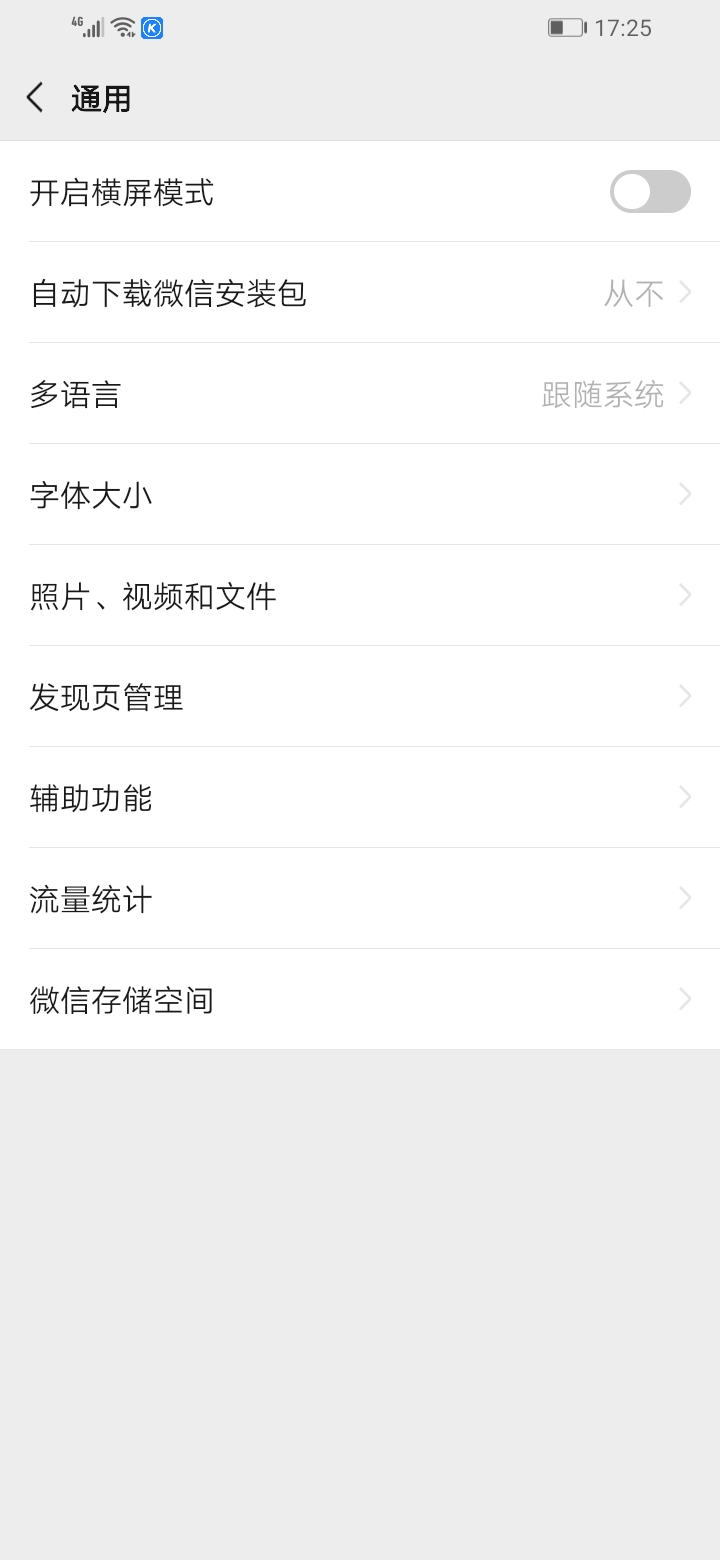Open 字体大小 font size
This screenshot has width=720, height=1560.
[x=360, y=495]
